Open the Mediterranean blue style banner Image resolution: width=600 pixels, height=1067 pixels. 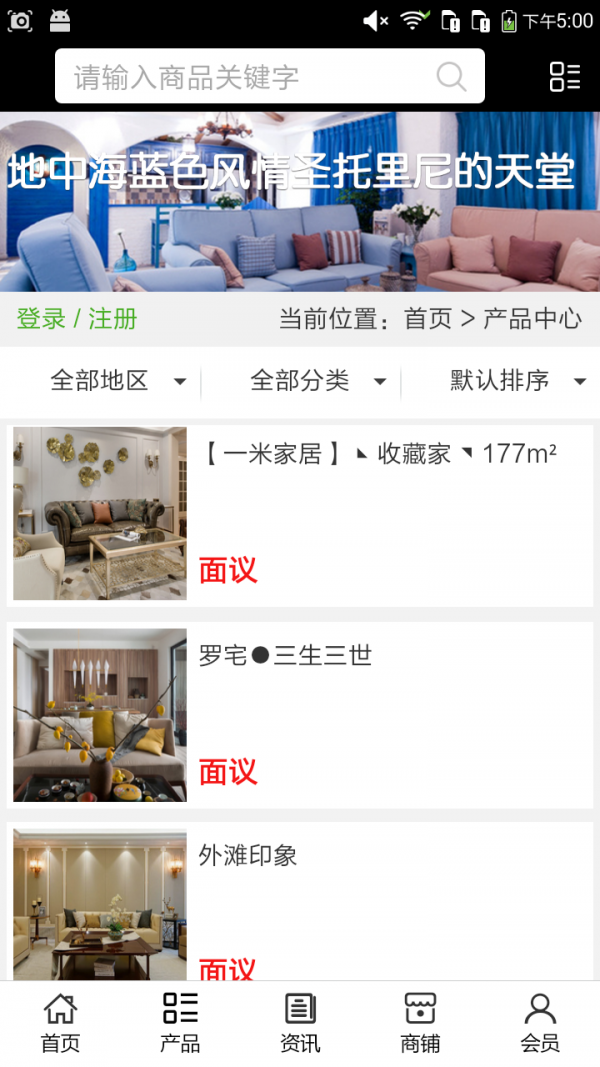coord(300,200)
